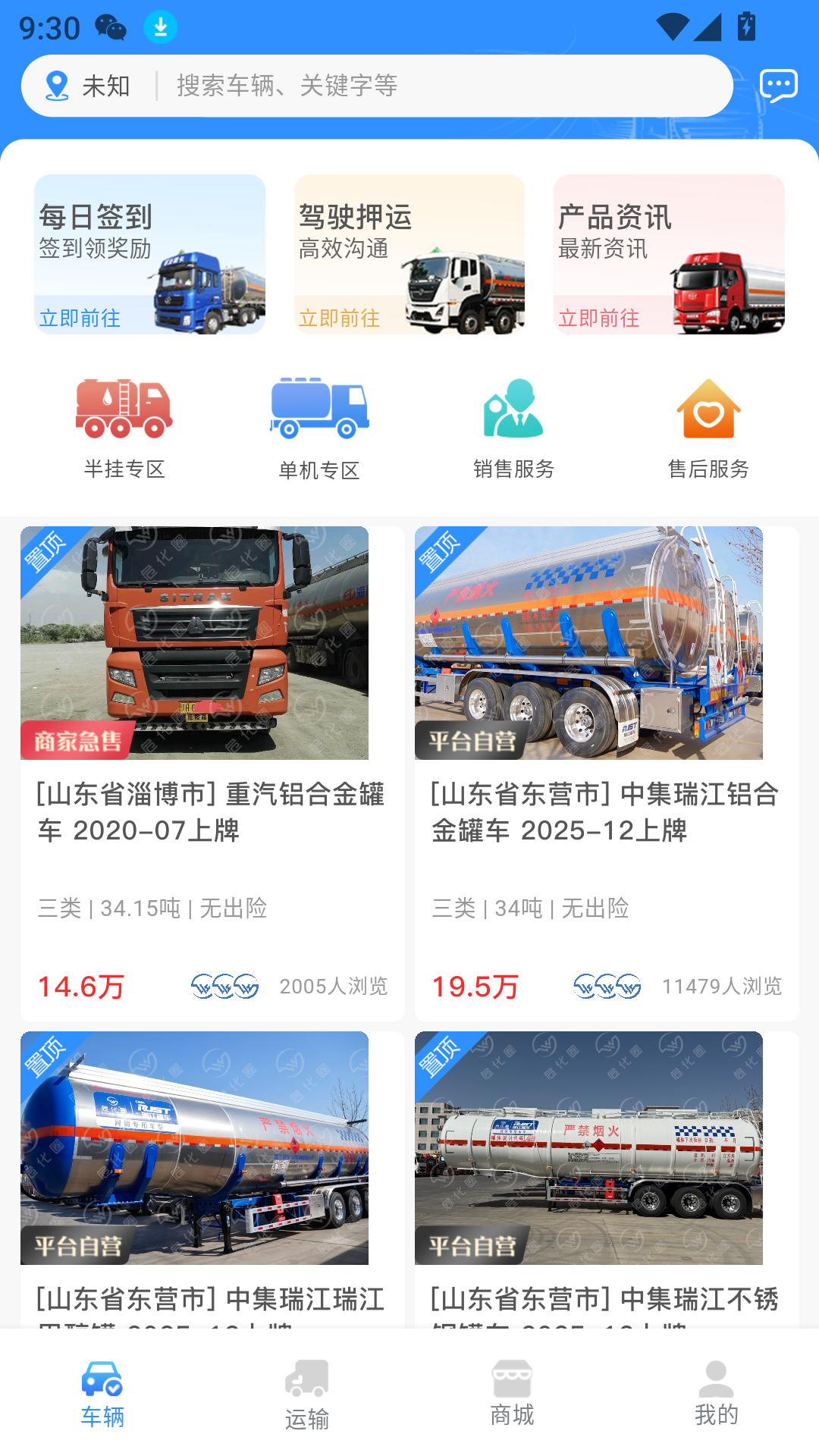View the 中集瑞江铝合金罐车 19.5万 listing

[607, 773]
